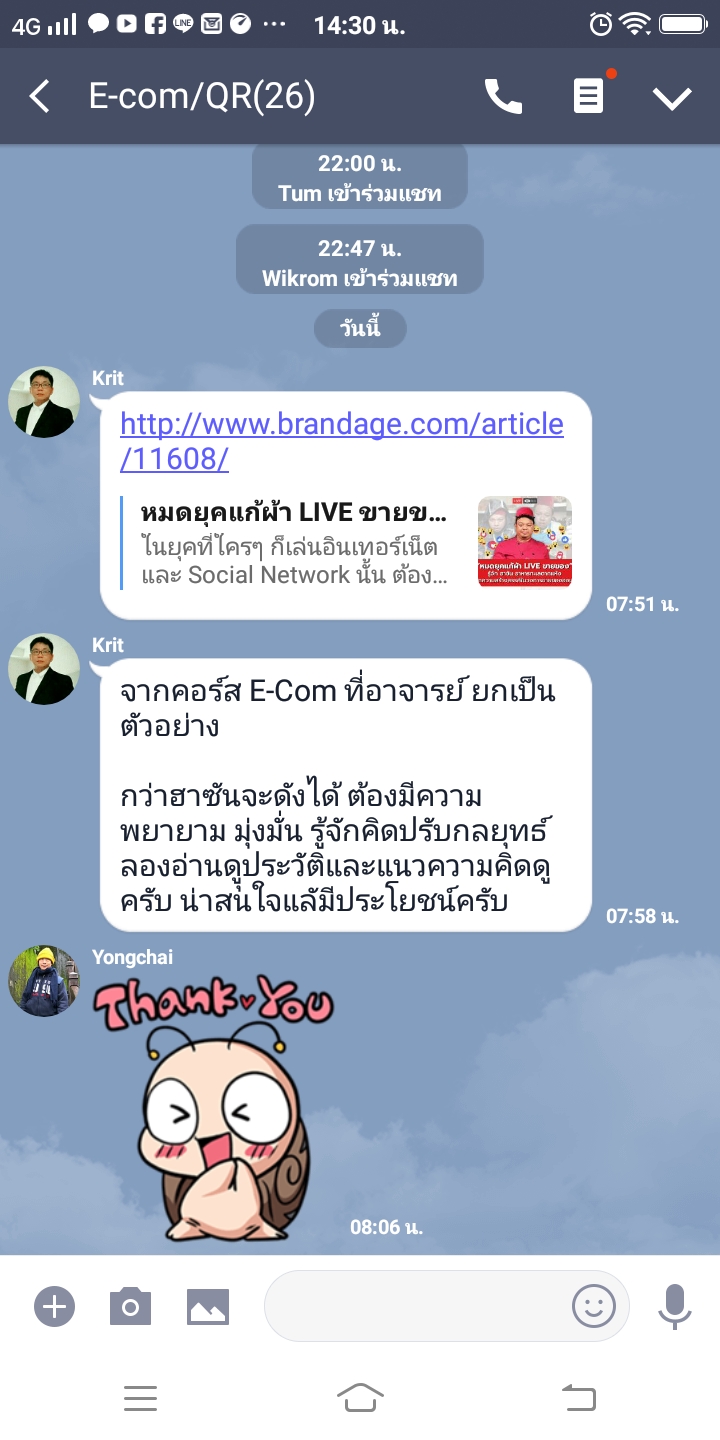Go to the system home screen

tap(360, 1398)
